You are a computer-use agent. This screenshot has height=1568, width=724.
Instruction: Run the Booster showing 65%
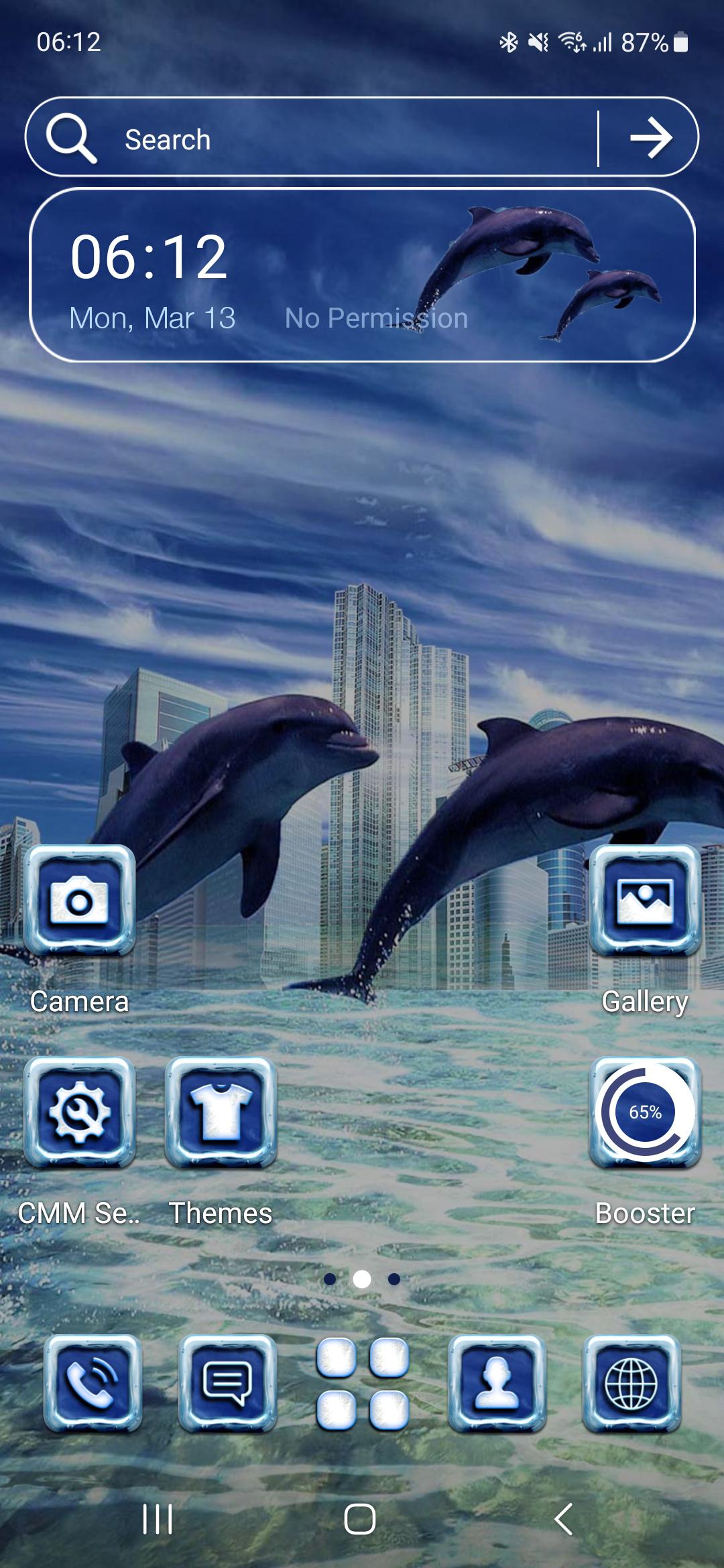click(x=645, y=1112)
